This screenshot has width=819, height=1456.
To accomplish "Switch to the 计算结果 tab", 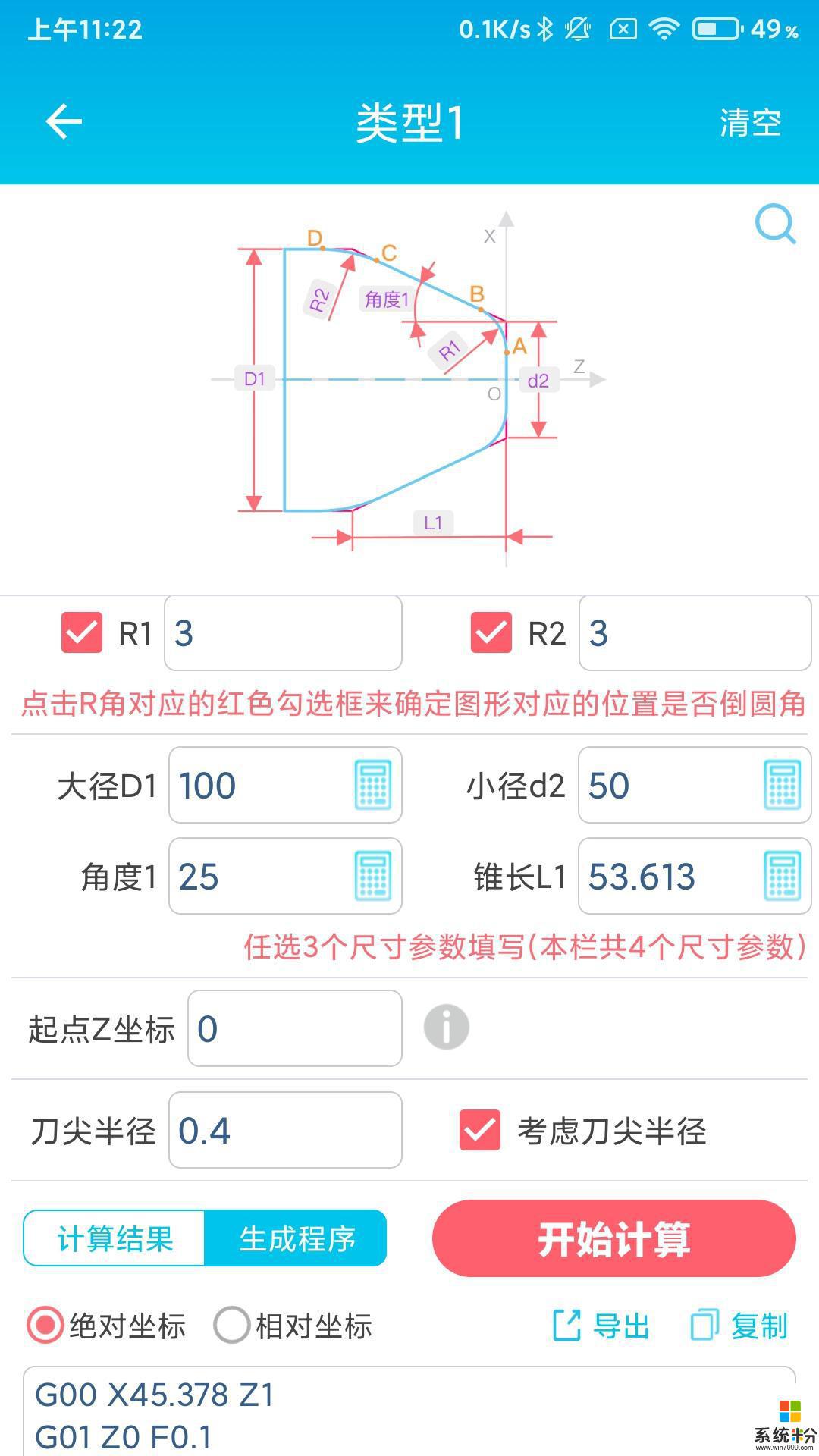I will click(x=115, y=1238).
